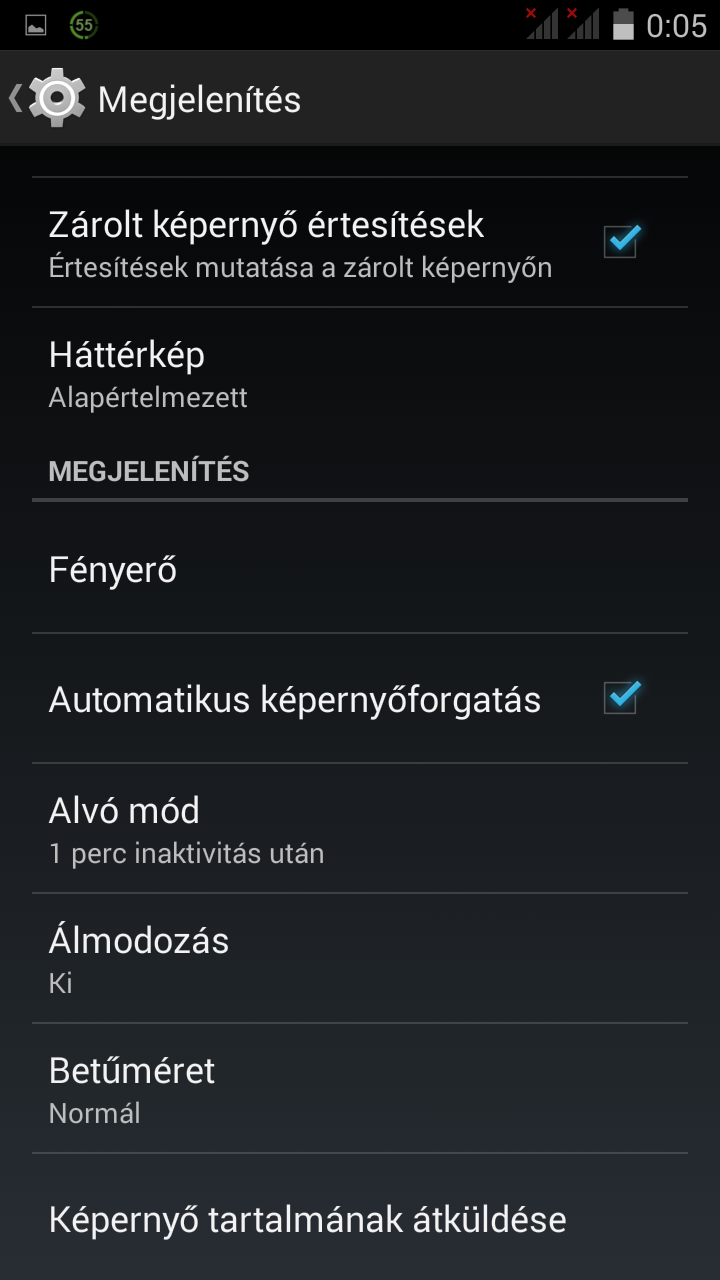This screenshot has height=1280, width=720.
Task: Disable Automatikus képernyőforgatás checkbox
Action: tap(620, 698)
